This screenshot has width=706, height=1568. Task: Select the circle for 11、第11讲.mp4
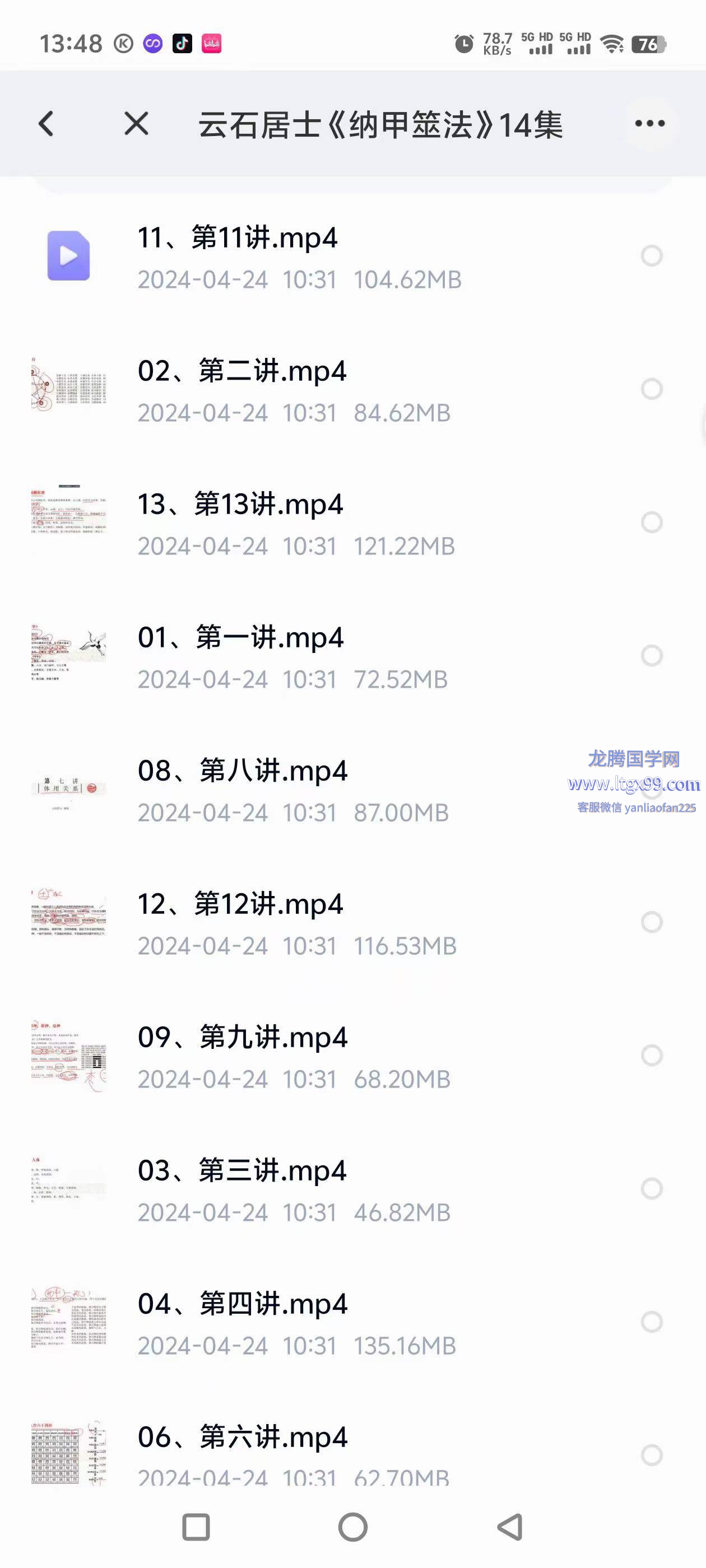point(651,256)
